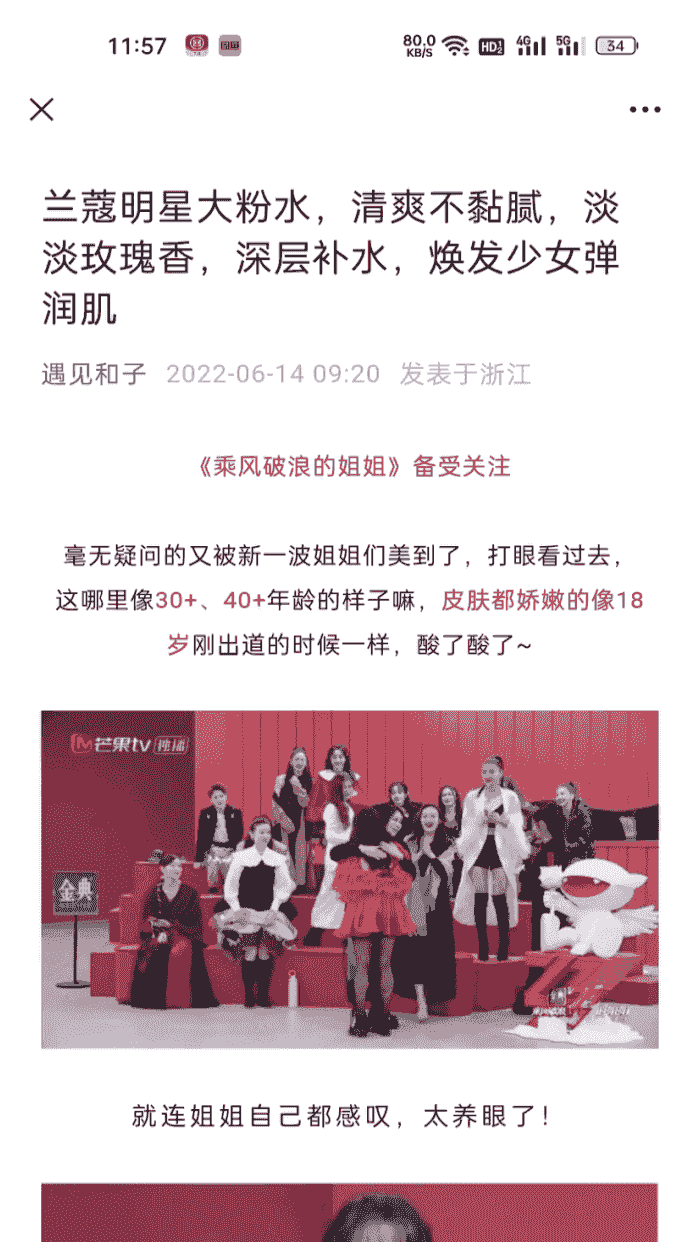Open the Mango TV group photo
The image size is (696, 1242).
349,878
